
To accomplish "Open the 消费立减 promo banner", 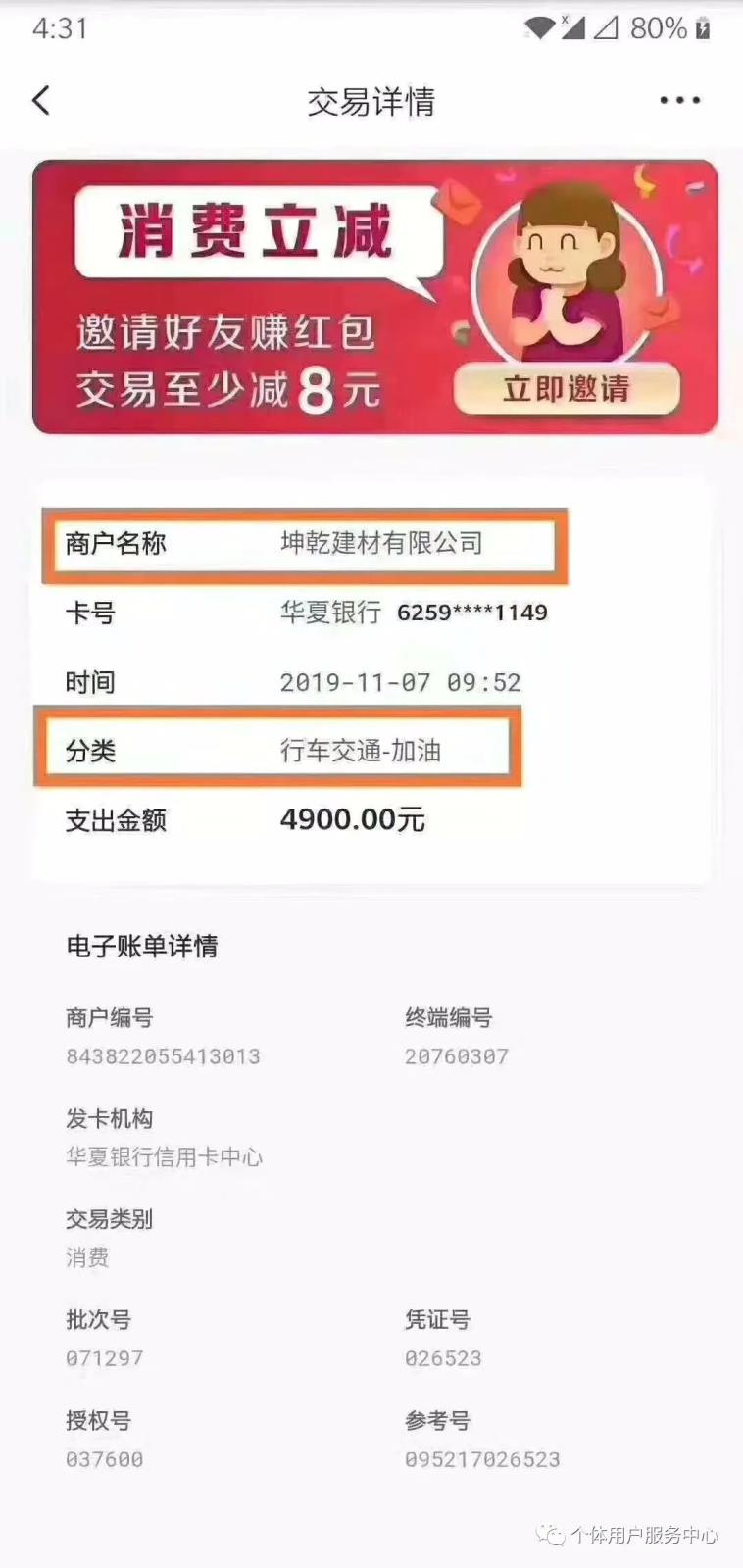I will 255,294.
